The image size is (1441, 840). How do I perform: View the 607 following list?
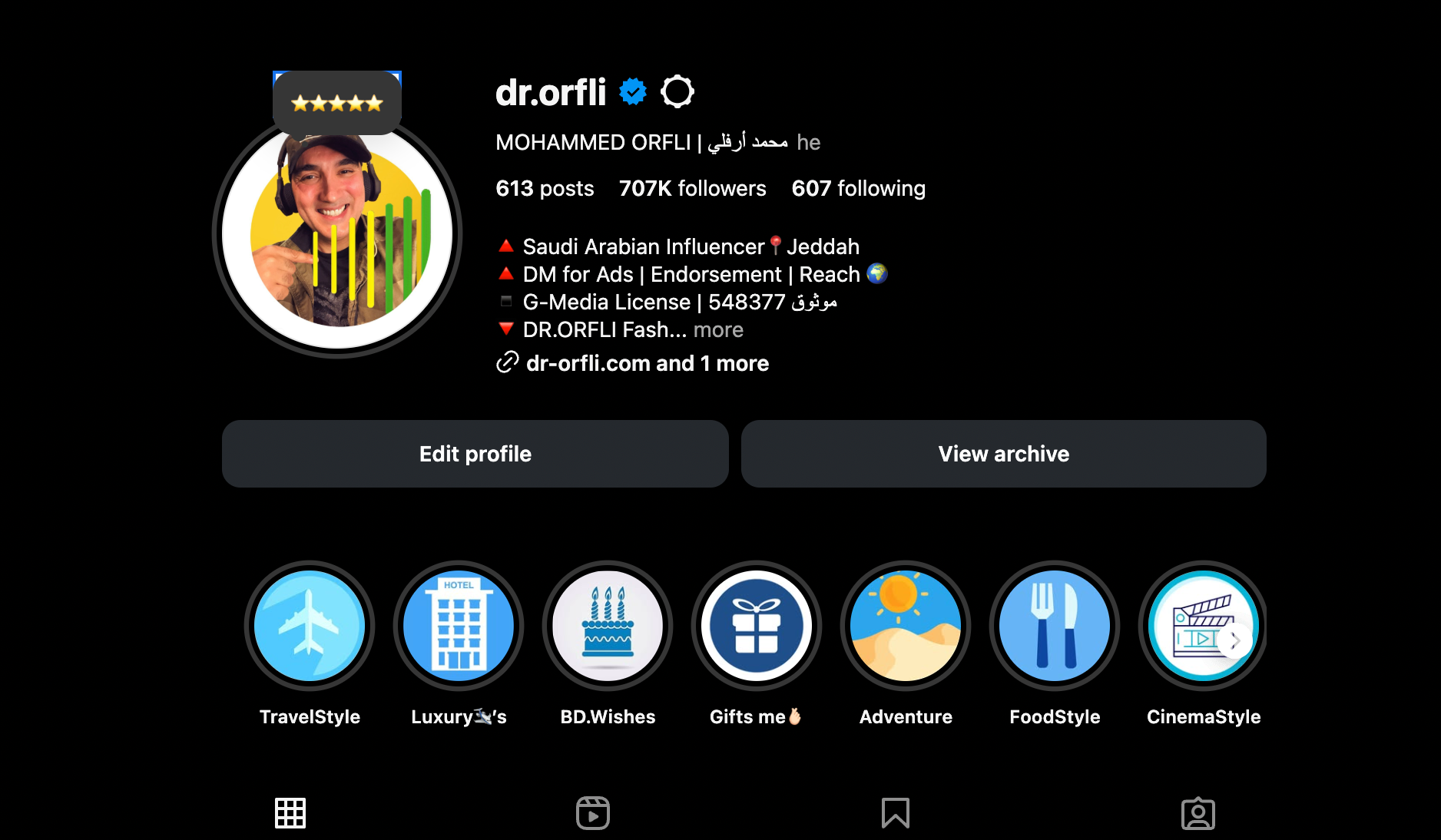point(858,188)
